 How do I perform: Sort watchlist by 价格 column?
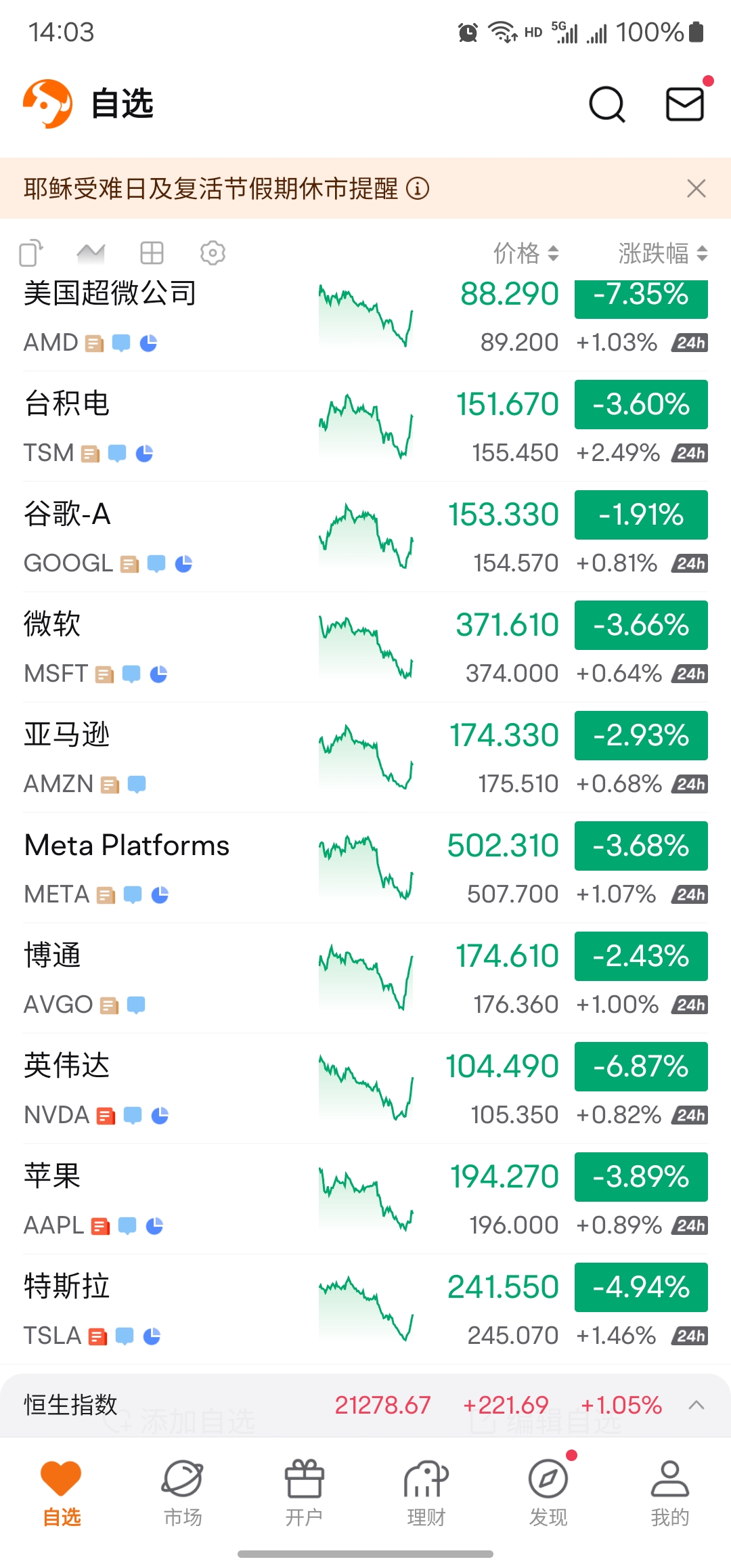526,253
